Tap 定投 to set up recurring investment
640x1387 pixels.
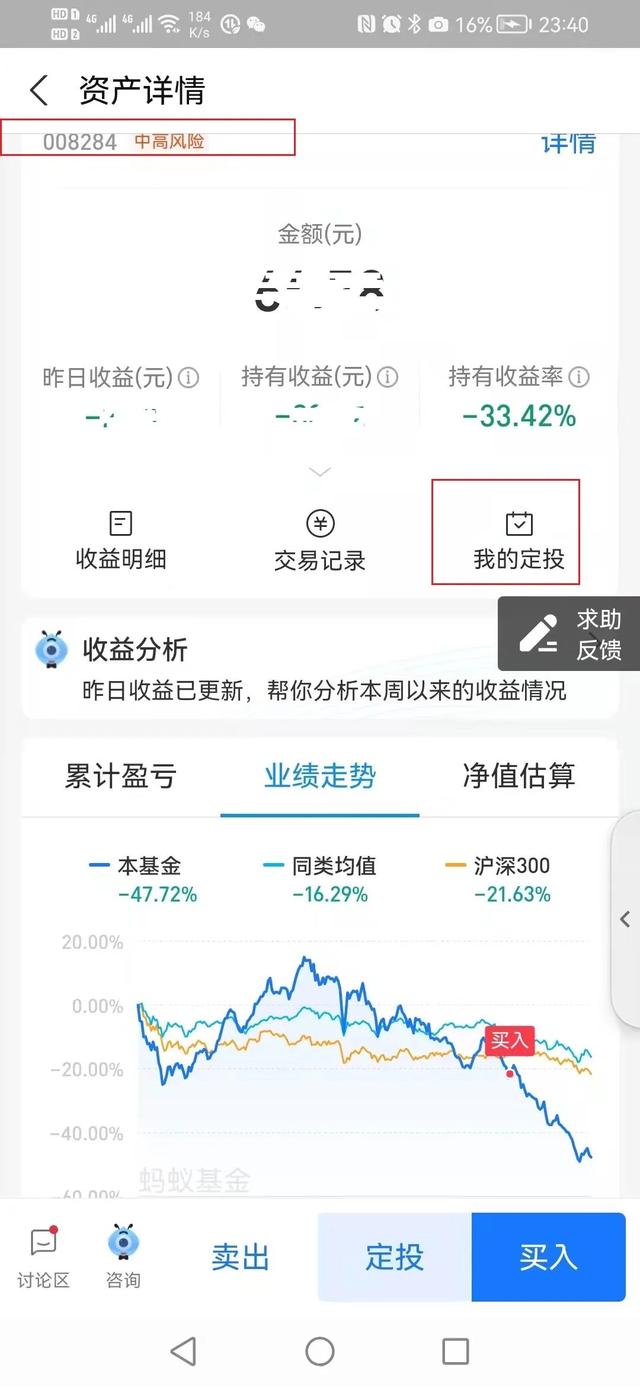click(x=395, y=1257)
